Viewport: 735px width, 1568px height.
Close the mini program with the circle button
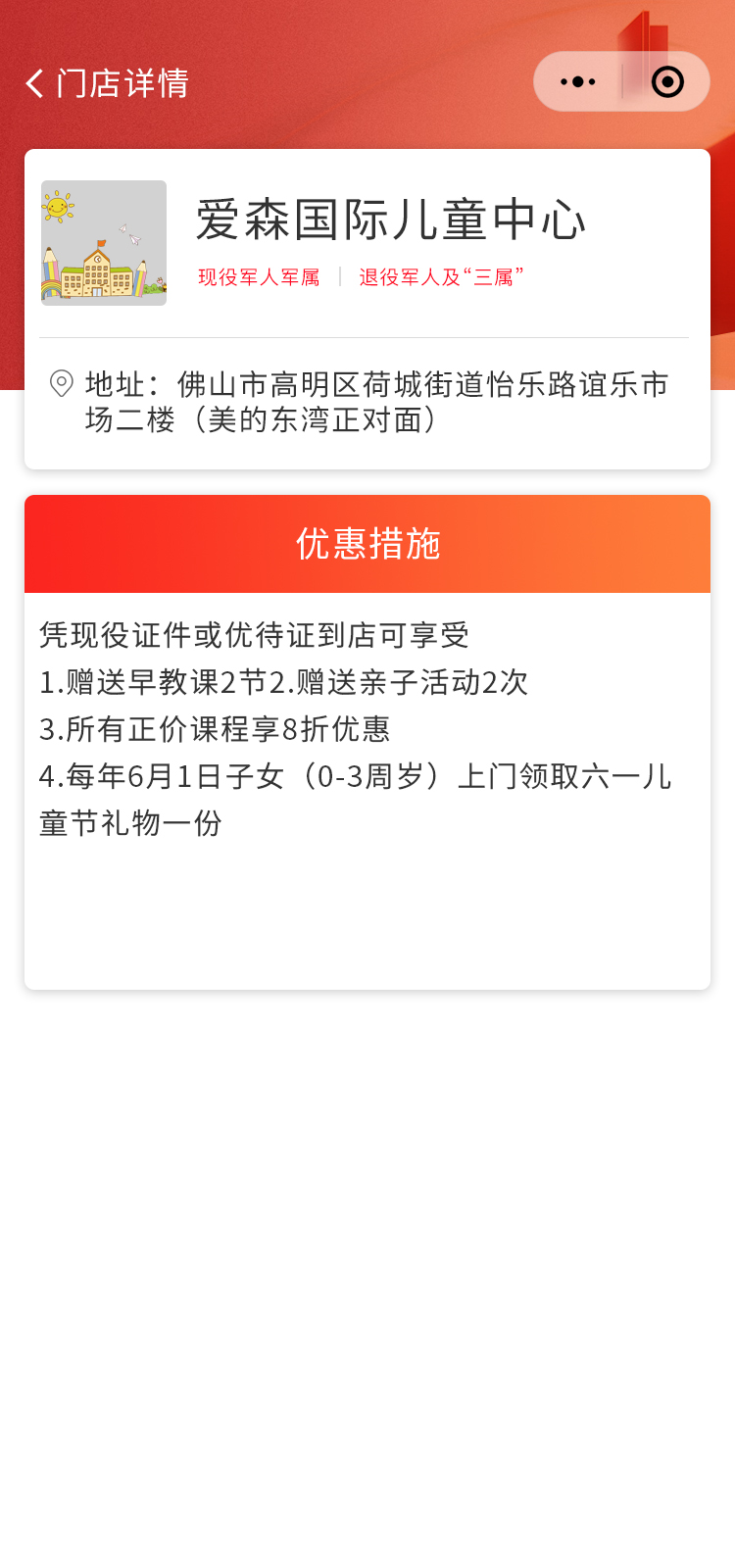tap(667, 82)
